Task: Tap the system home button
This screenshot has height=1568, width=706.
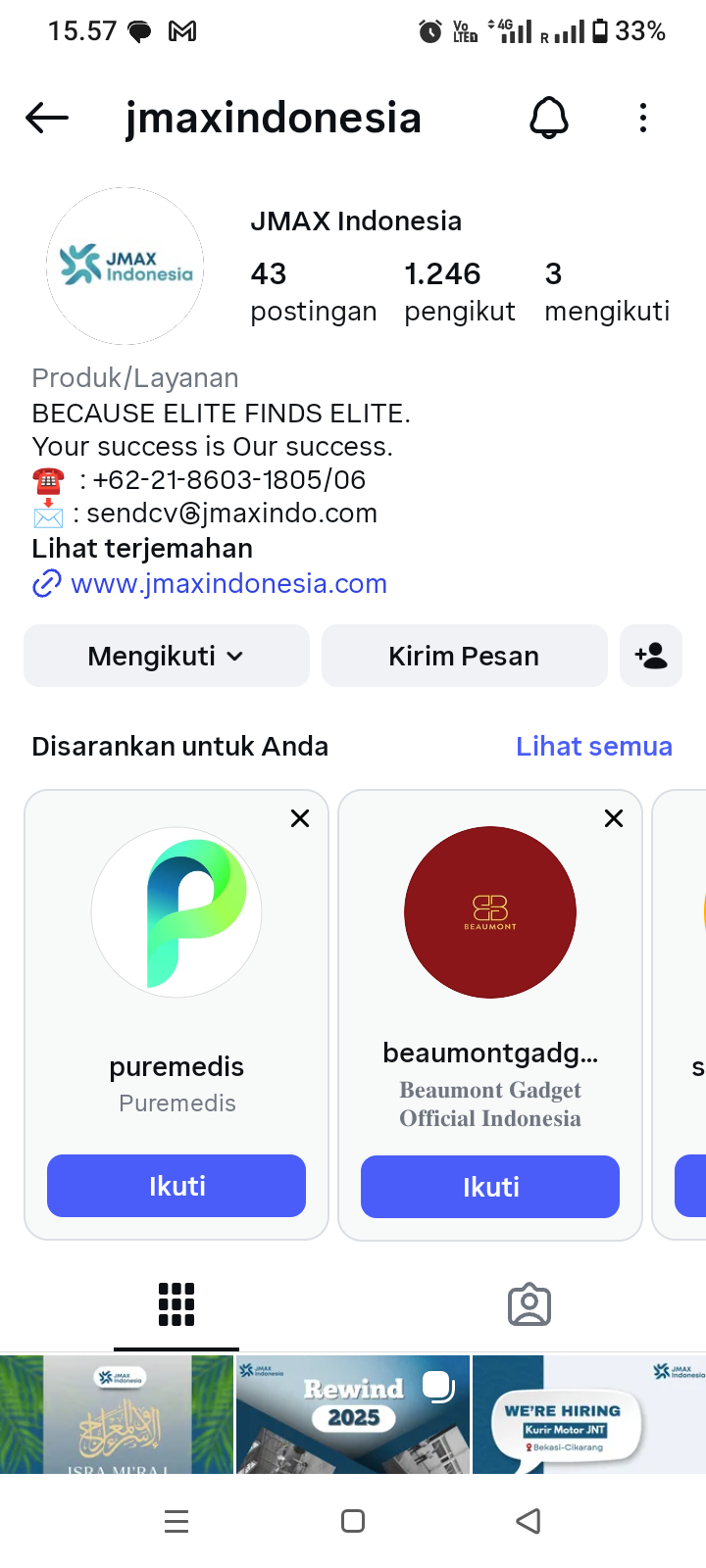Action: (353, 1521)
